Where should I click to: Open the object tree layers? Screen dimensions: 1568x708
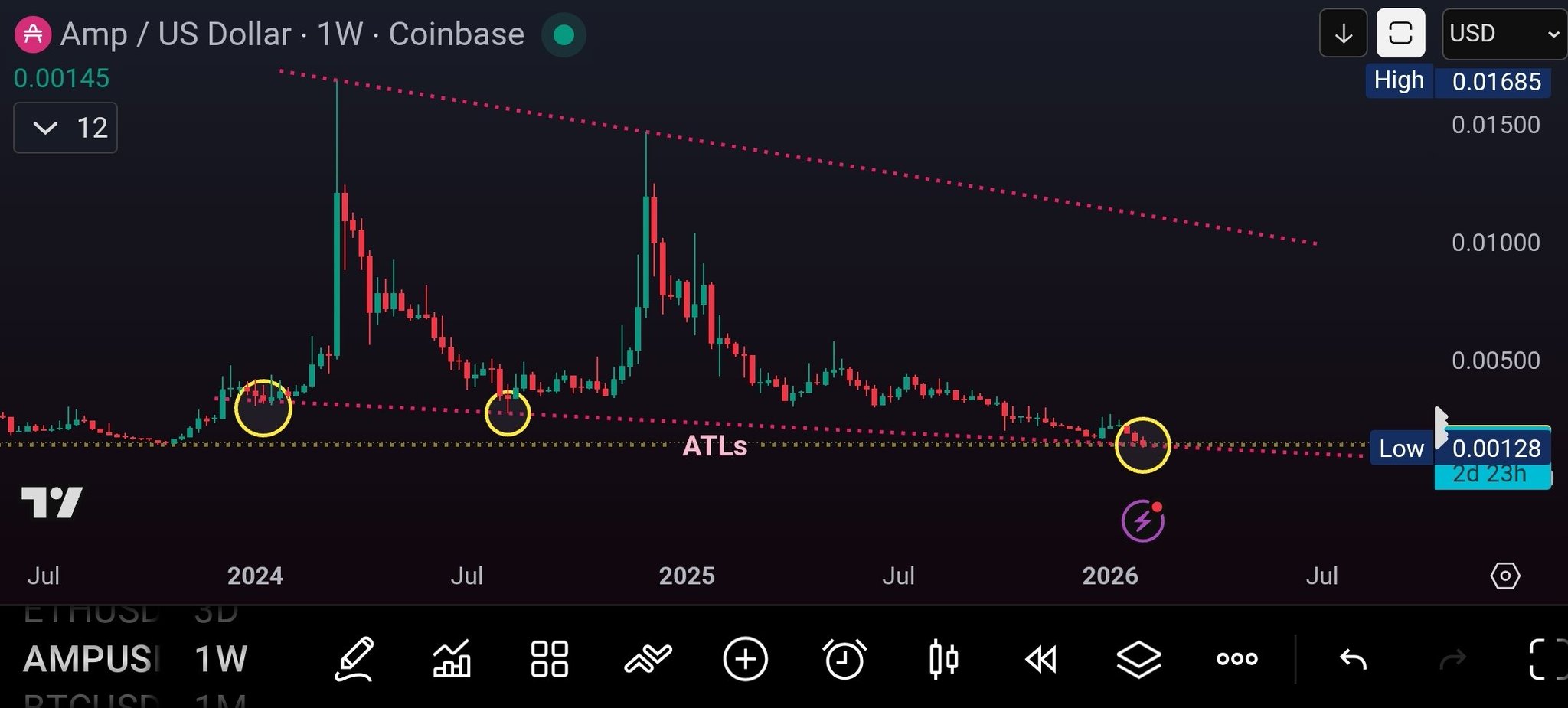pyautogui.click(x=1138, y=658)
